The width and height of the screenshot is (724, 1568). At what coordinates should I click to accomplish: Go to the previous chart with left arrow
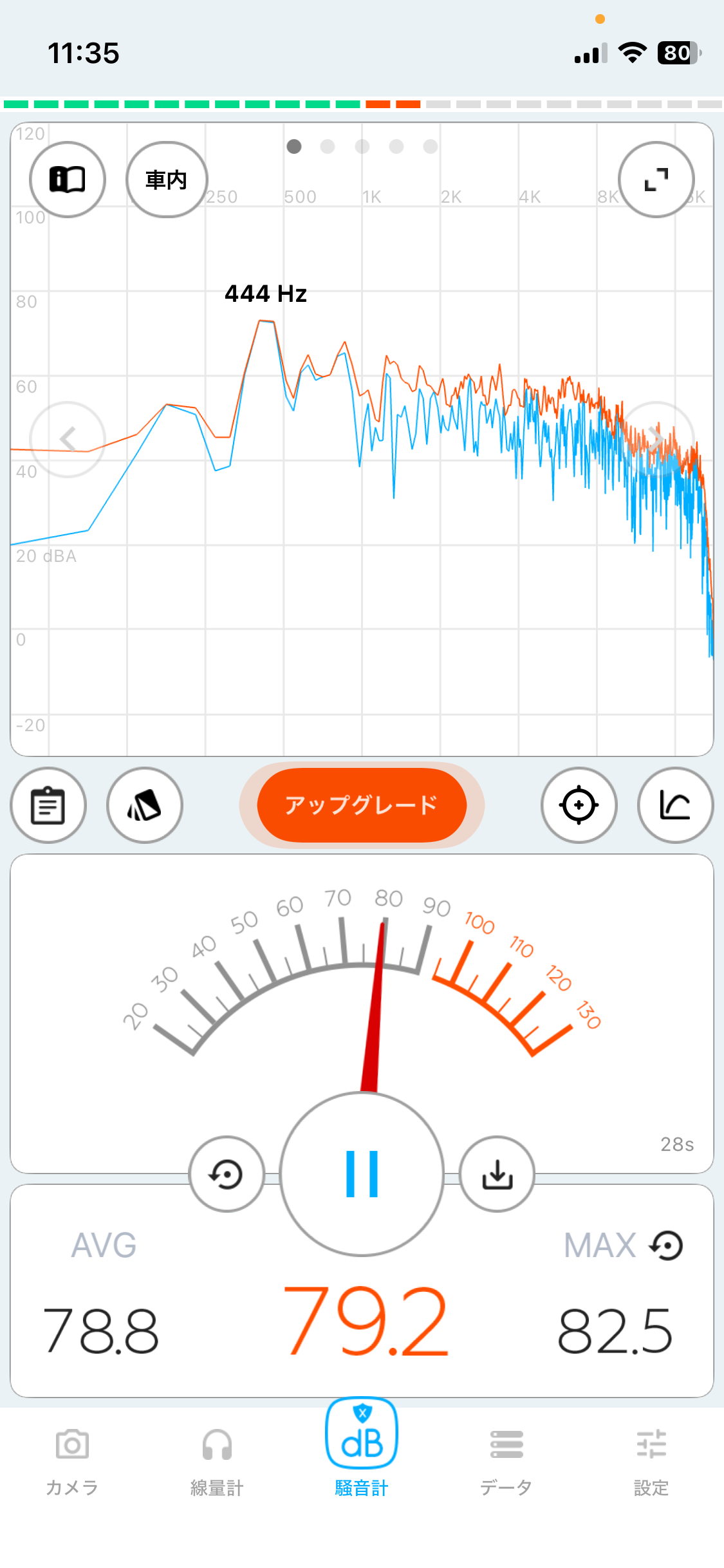click(x=68, y=440)
